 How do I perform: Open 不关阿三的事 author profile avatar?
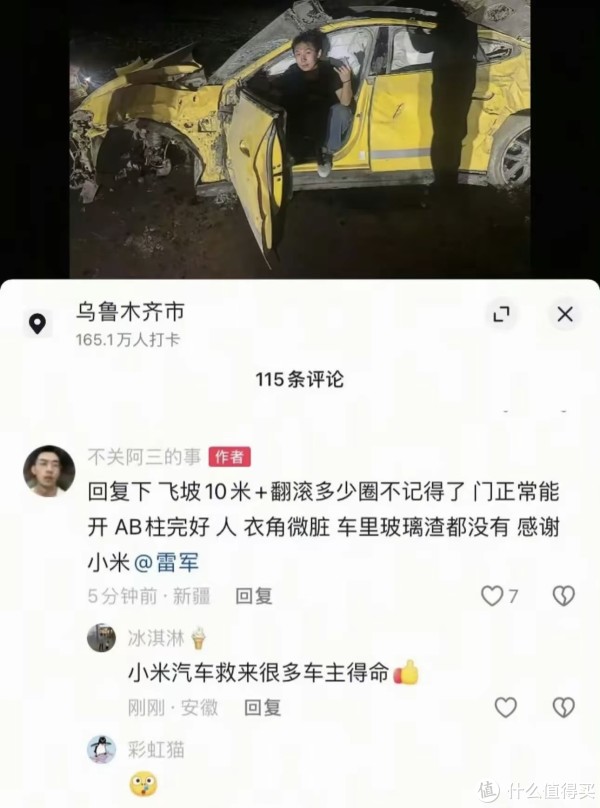click(x=49, y=471)
